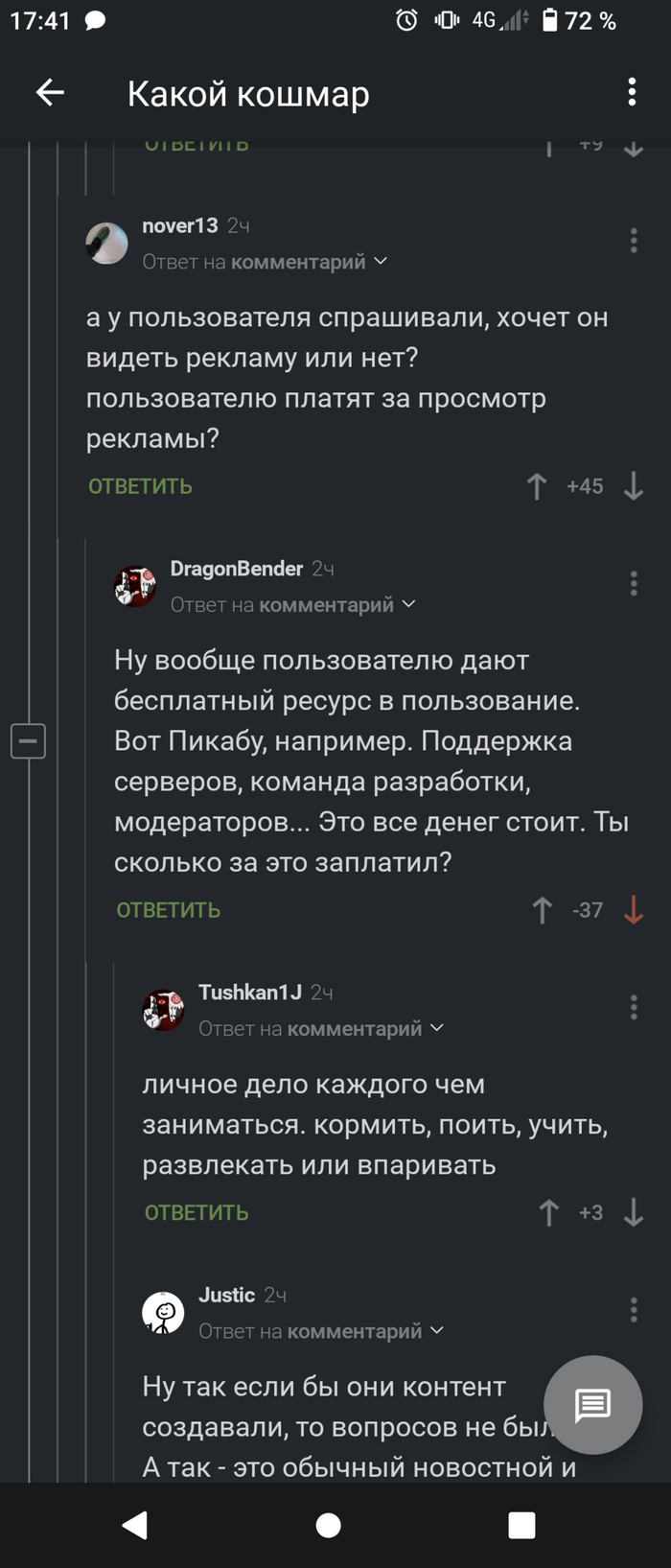Image resolution: width=671 pixels, height=1568 pixels.
Task: Upvote DragonBender's comment
Action: 542,910
